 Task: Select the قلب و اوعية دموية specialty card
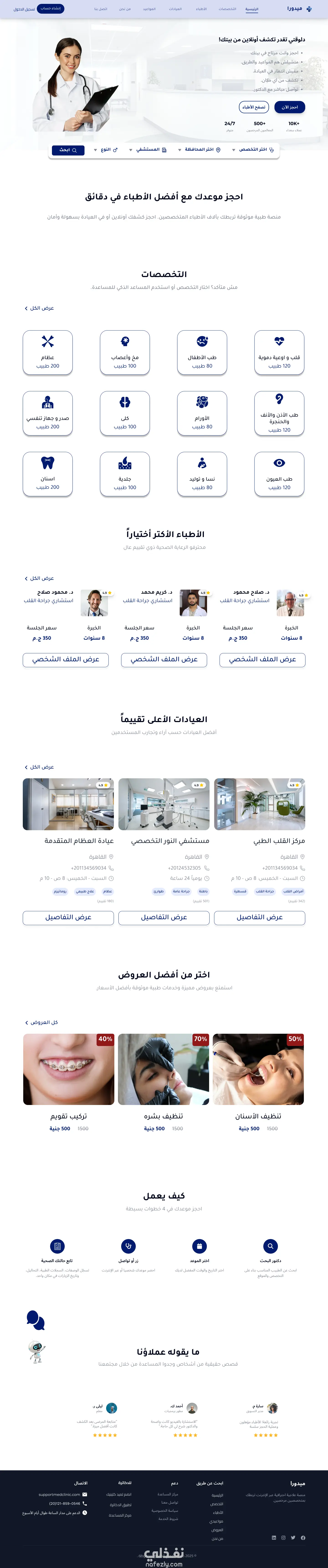pyautogui.click(x=279, y=352)
